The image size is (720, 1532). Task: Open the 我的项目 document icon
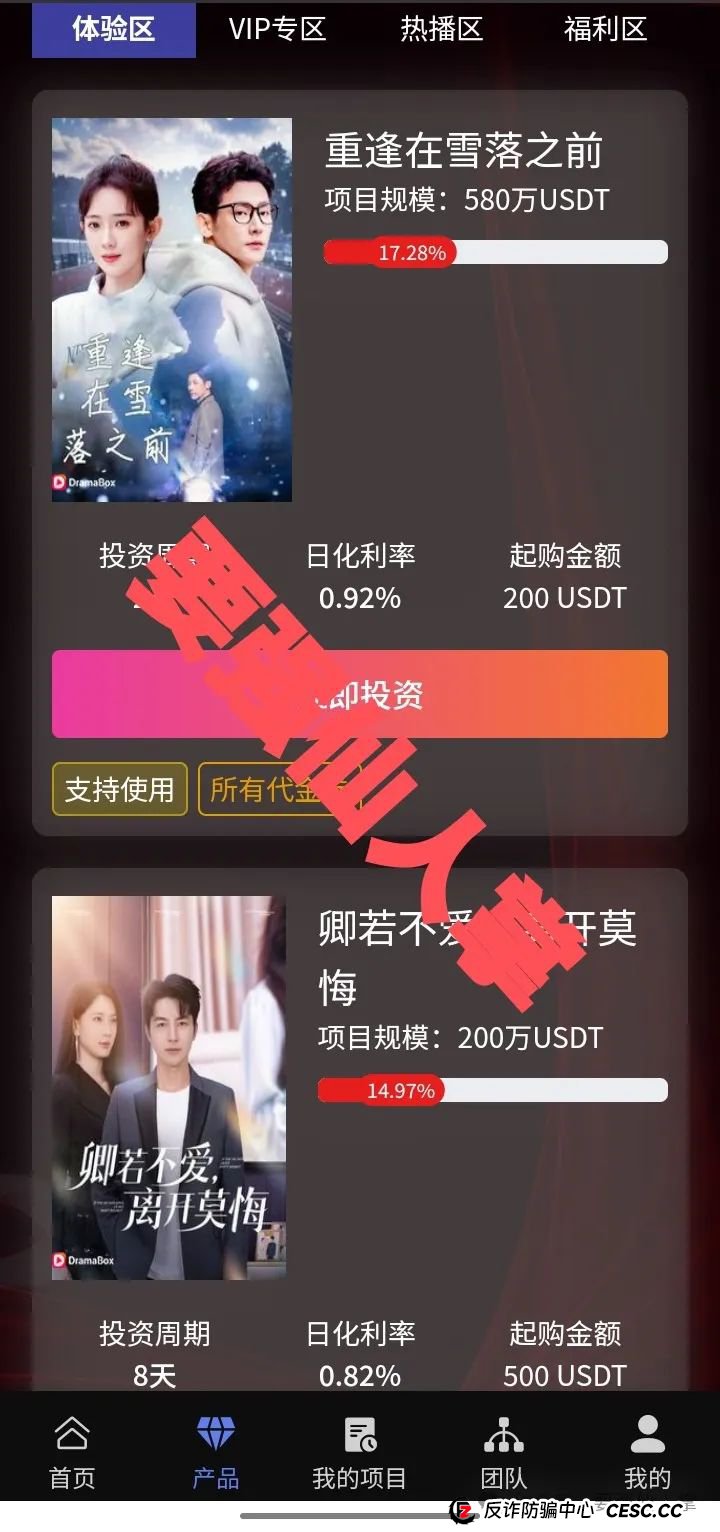(x=360, y=1435)
